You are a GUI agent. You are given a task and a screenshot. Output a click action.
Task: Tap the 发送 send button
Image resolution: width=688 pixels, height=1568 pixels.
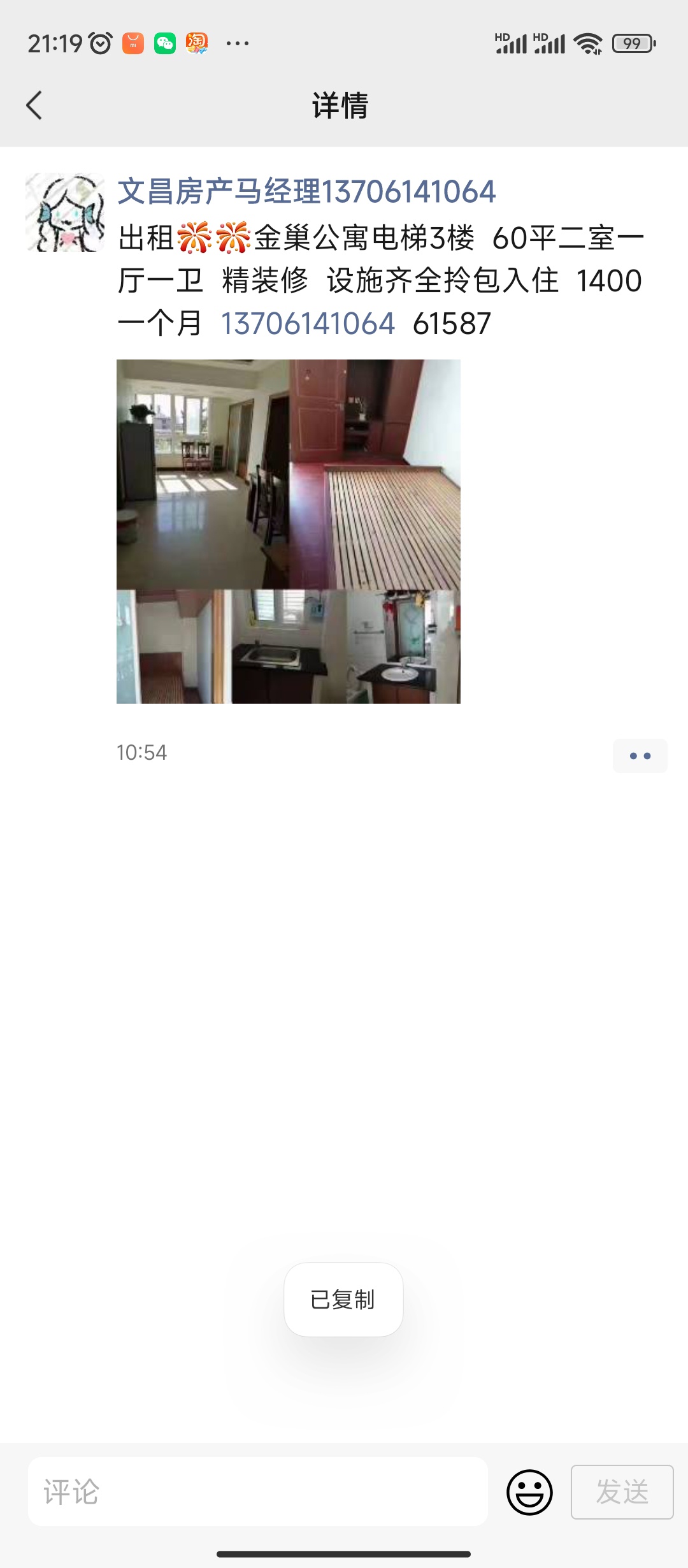[622, 1492]
